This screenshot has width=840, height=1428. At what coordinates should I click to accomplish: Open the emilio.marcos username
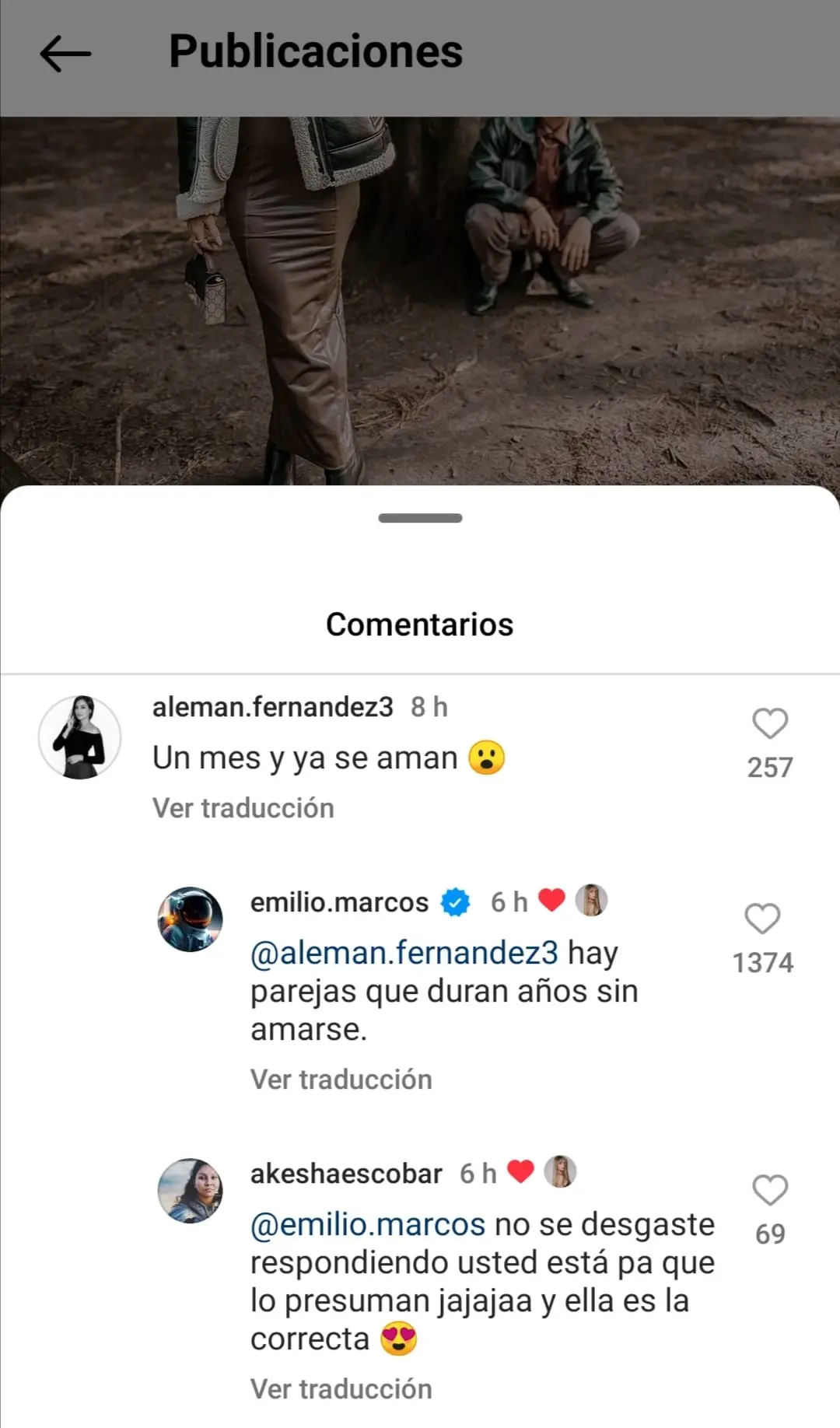(x=339, y=903)
